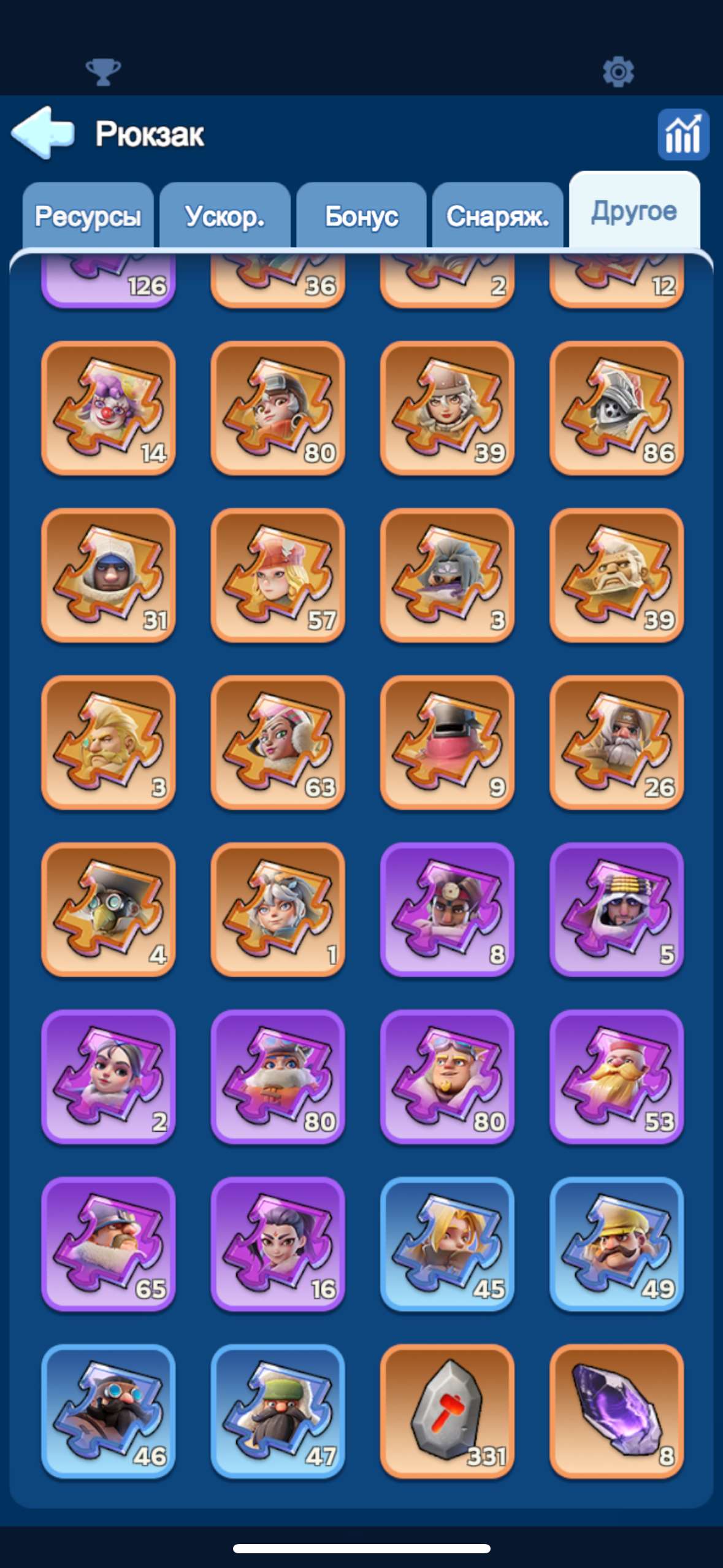Tap the blue goggles dwarf fragment with 46
The image size is (723, 1568).
(109, 1411)
